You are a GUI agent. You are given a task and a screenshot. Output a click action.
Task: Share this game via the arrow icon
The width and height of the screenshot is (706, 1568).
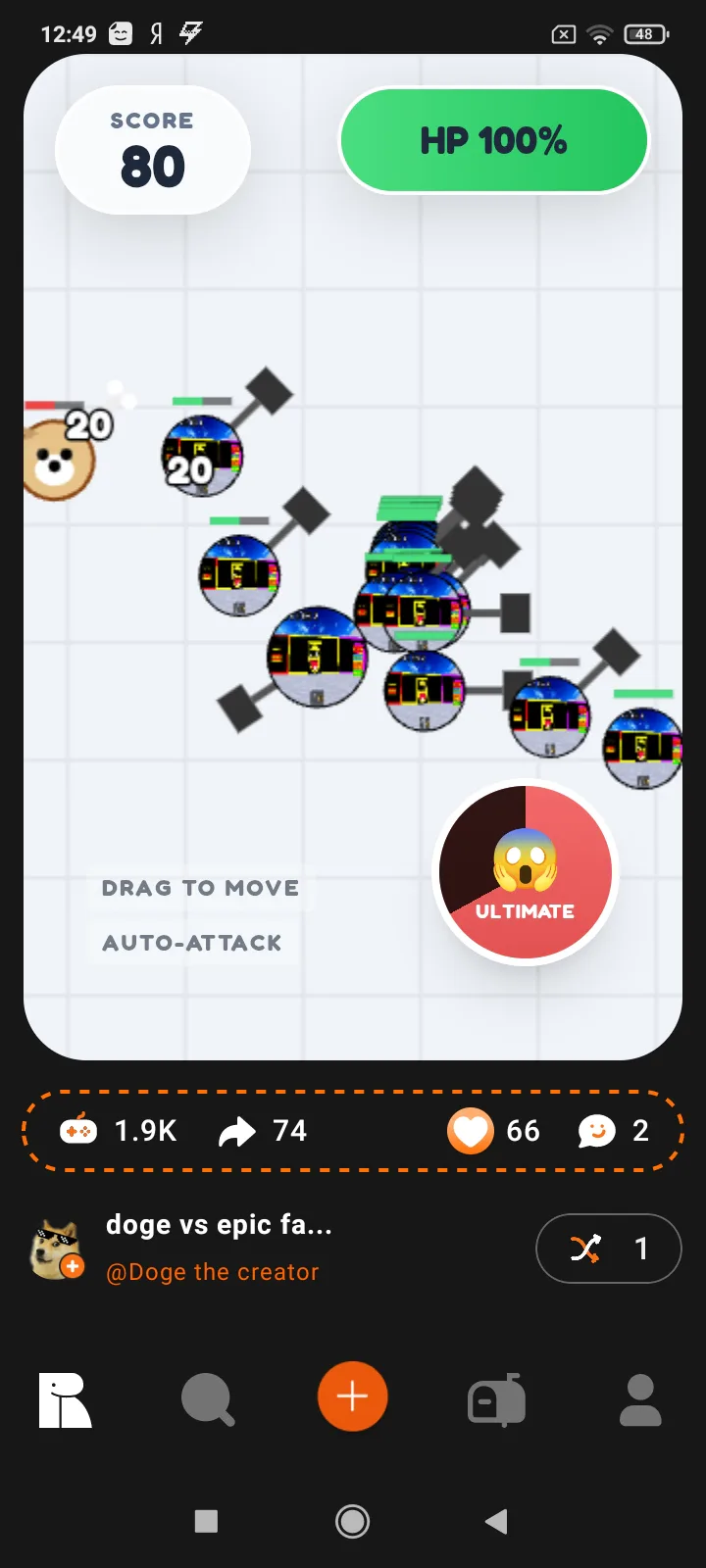237,1131
